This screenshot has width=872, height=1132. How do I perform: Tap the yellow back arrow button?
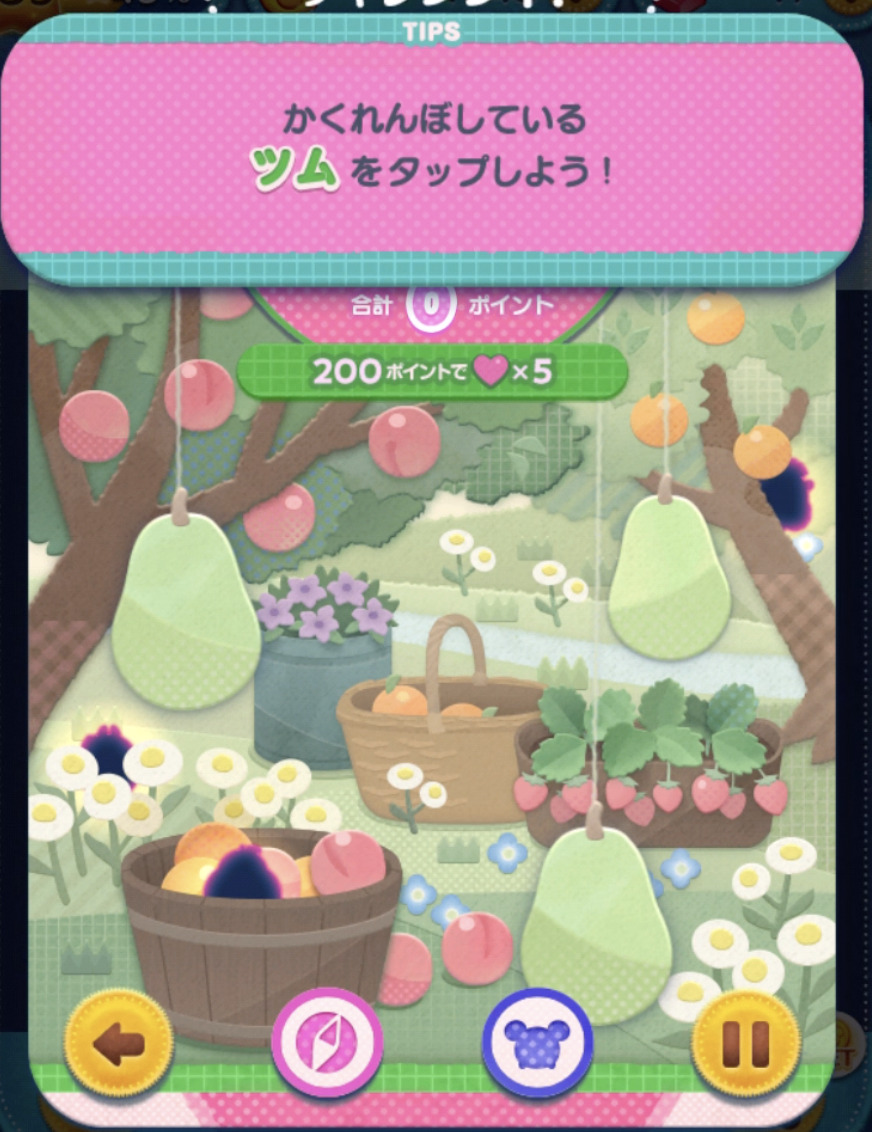click(x=118, y=1044)
